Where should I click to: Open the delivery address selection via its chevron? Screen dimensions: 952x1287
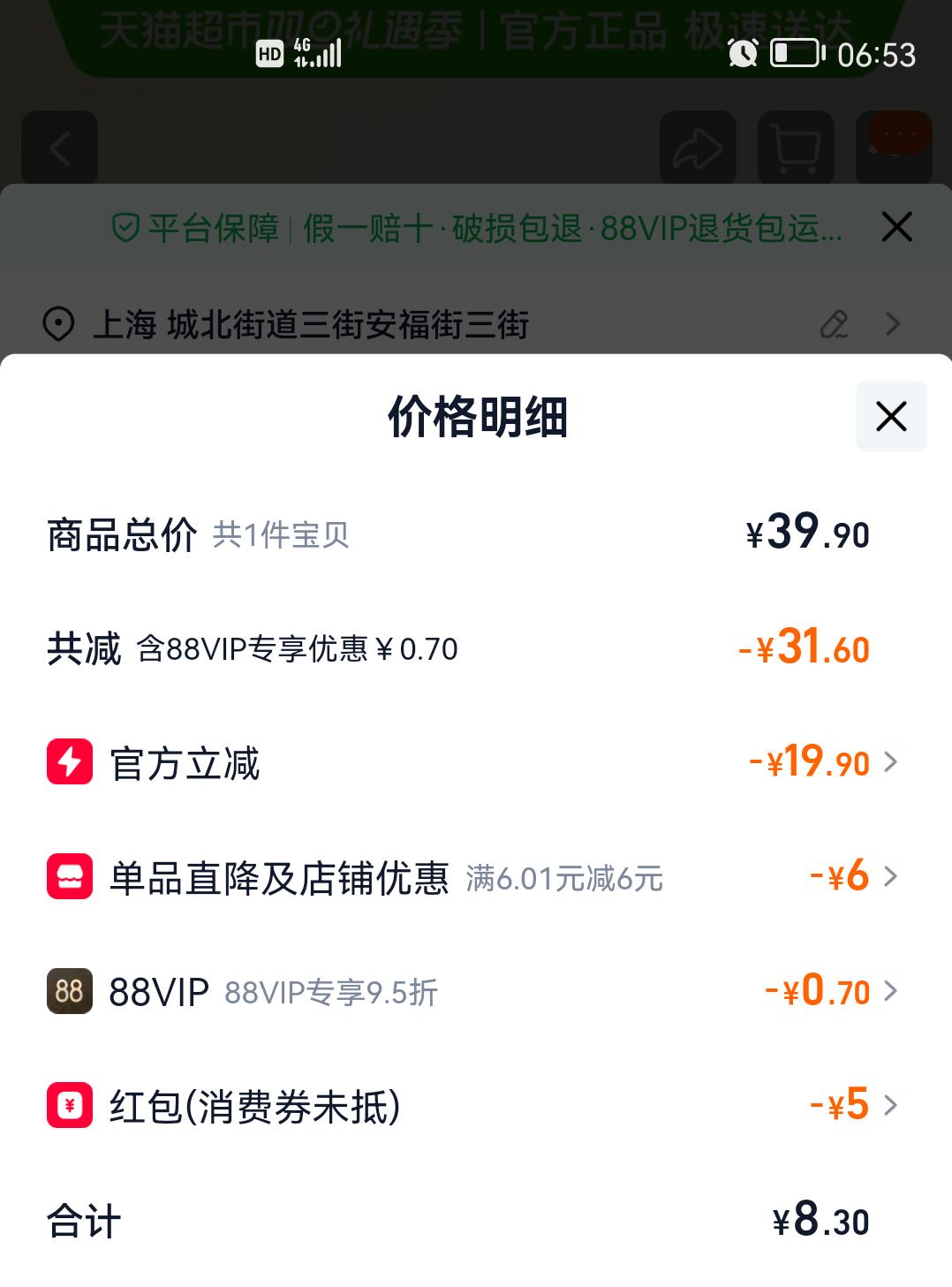[894, 325]
